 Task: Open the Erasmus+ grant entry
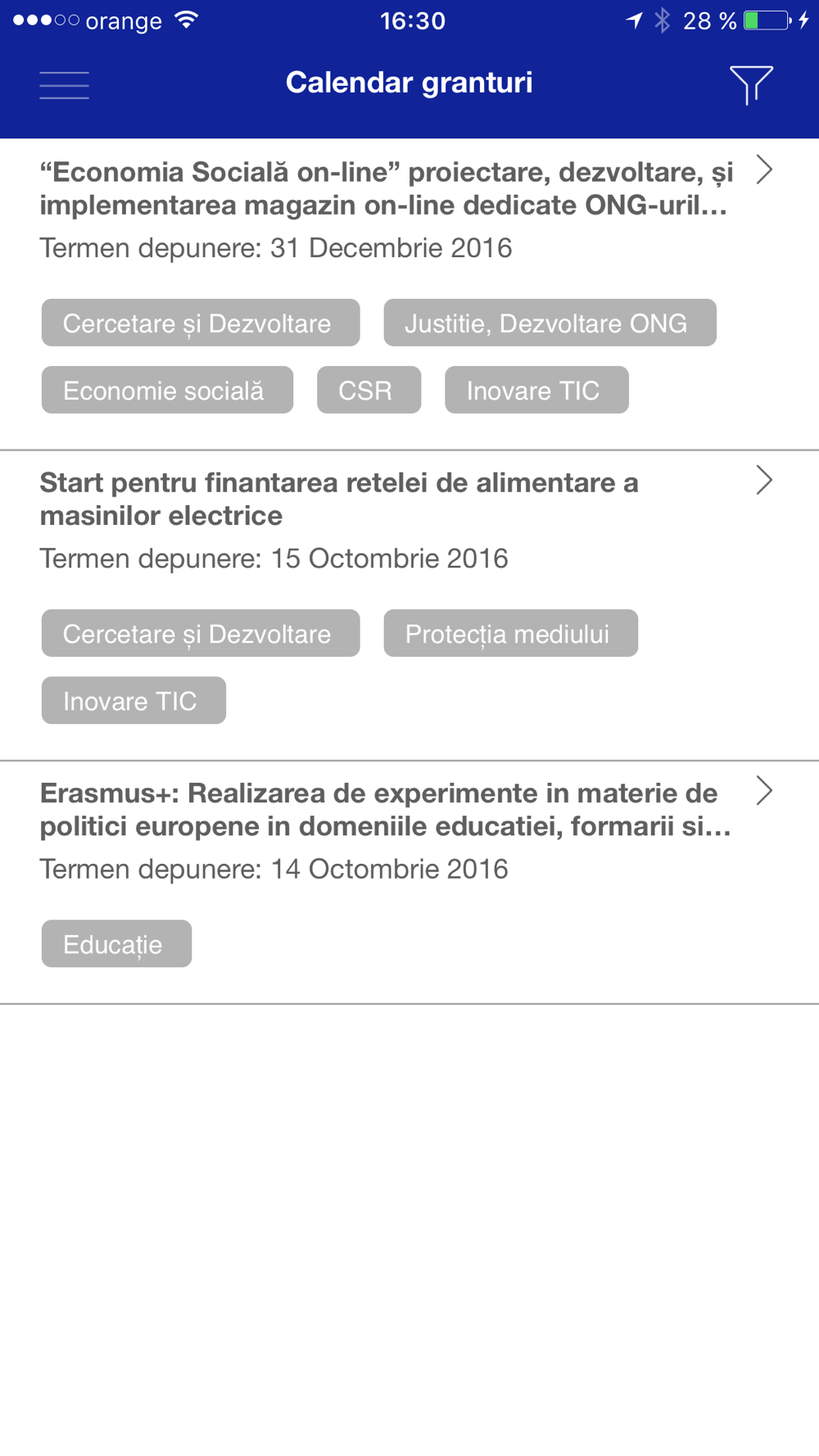[x=409, y=882]
